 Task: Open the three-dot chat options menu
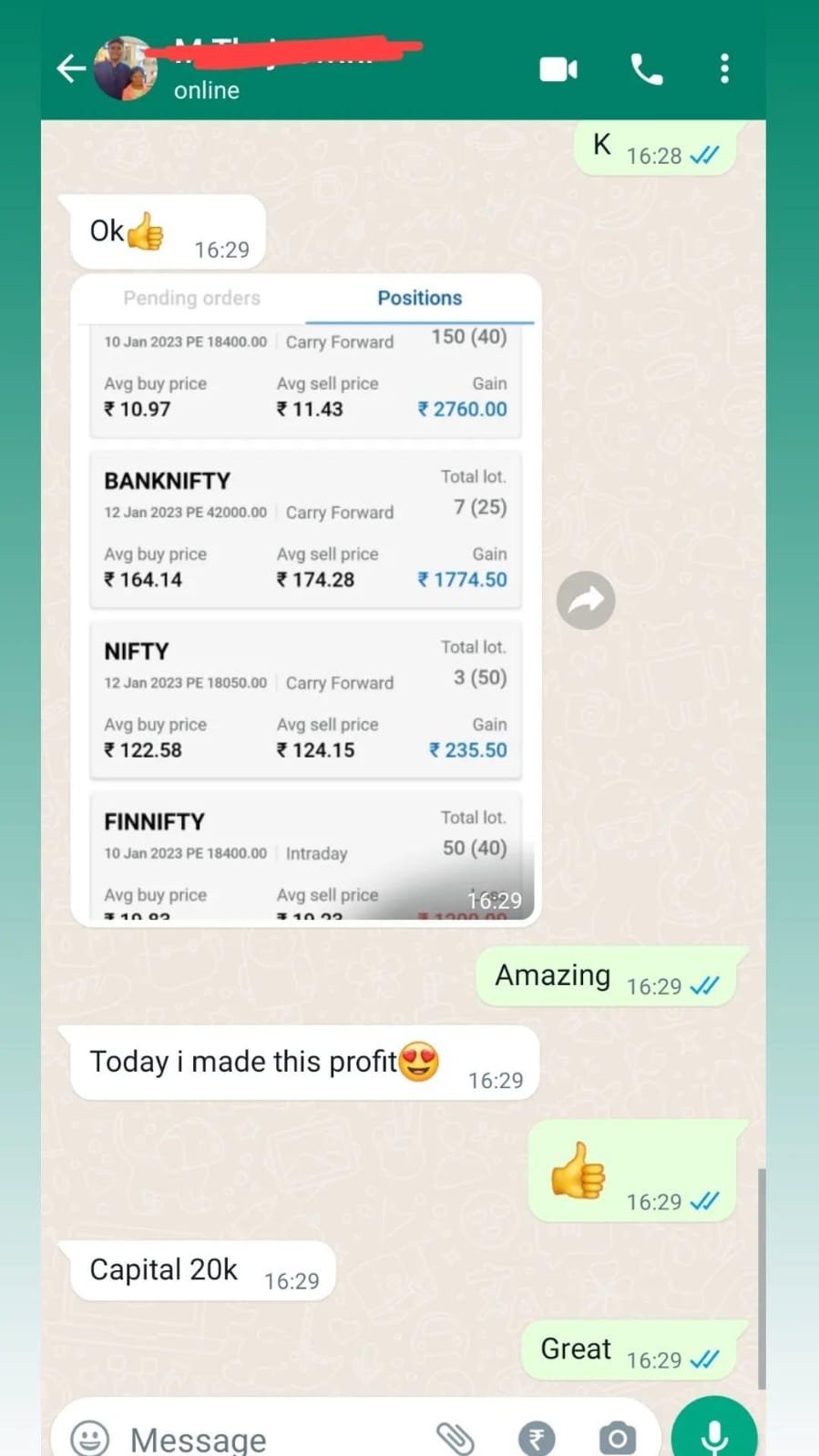[x=724, y=68]
